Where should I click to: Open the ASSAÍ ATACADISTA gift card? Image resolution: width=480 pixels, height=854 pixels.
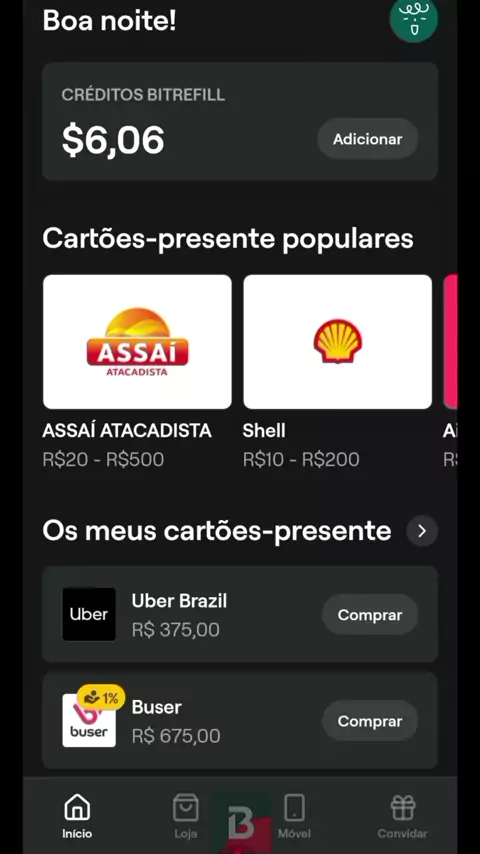coord(137,341)
